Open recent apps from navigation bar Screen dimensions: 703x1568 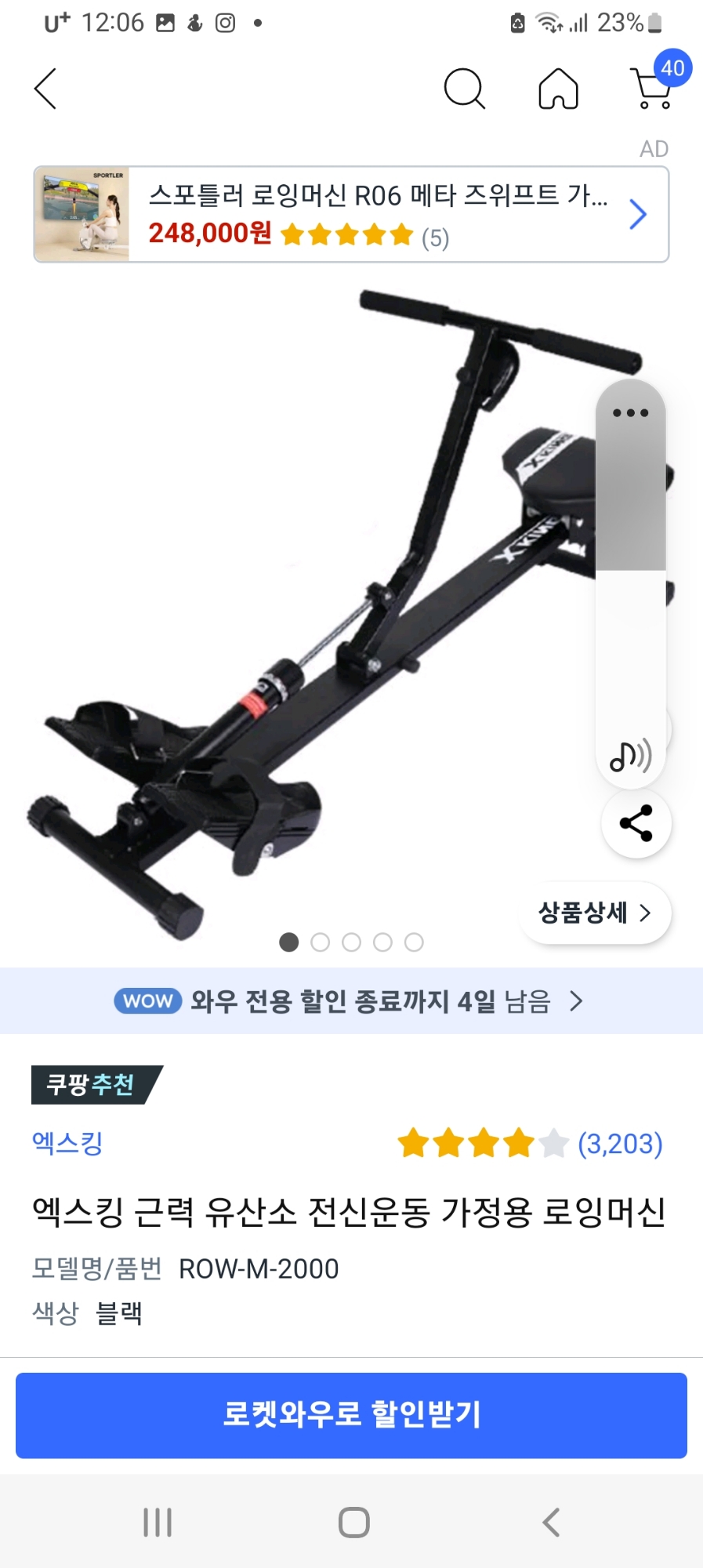158,1523
